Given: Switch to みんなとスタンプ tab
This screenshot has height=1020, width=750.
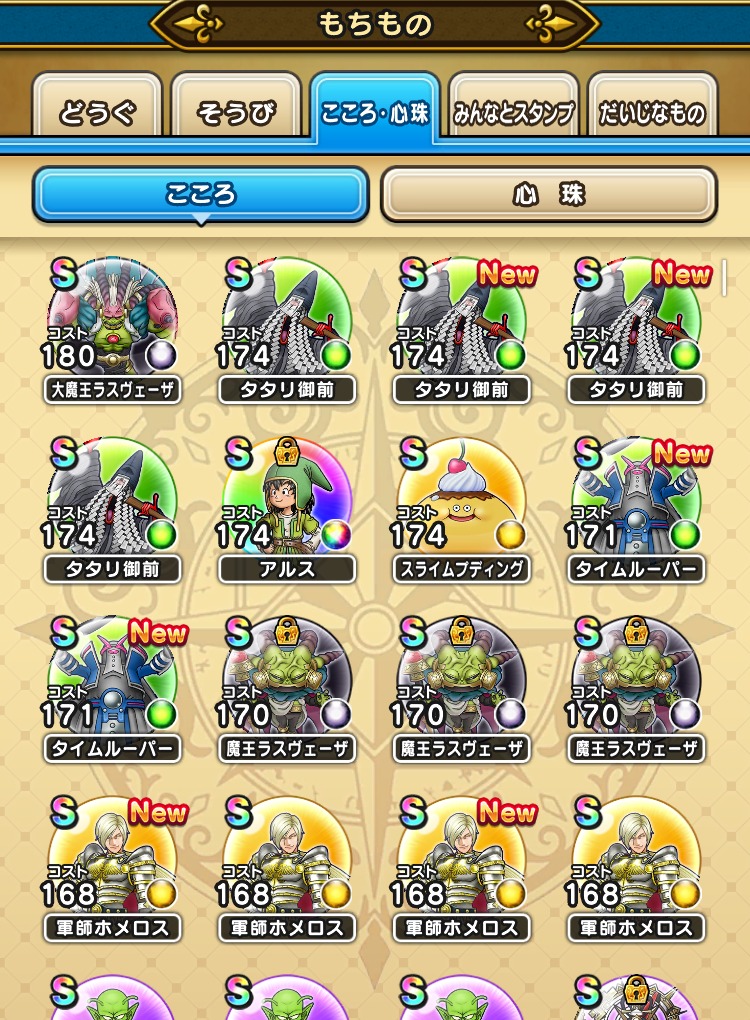Looking at the screenshot, I should pos(514,107).
